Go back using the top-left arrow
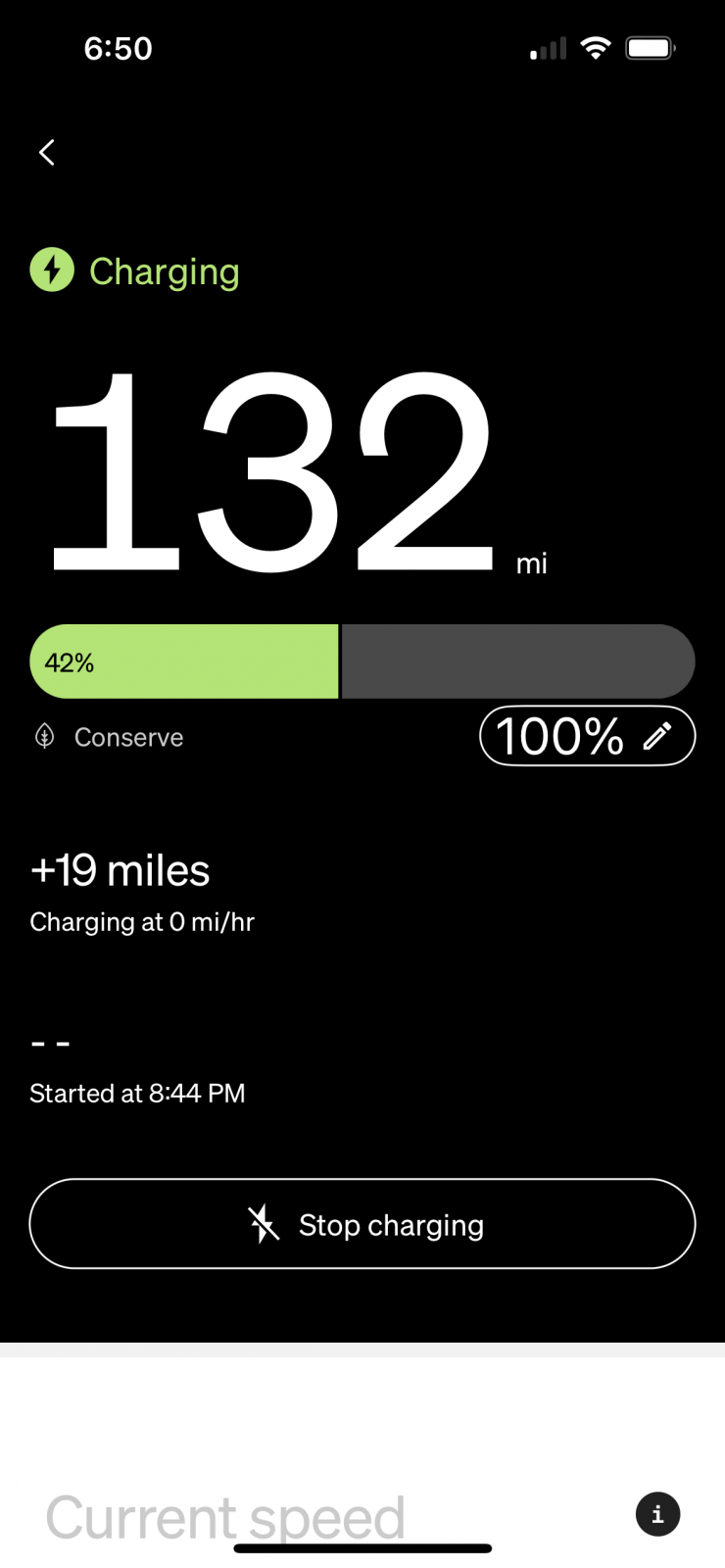The height and width of the screenshot is (1568, 725). 46,152
